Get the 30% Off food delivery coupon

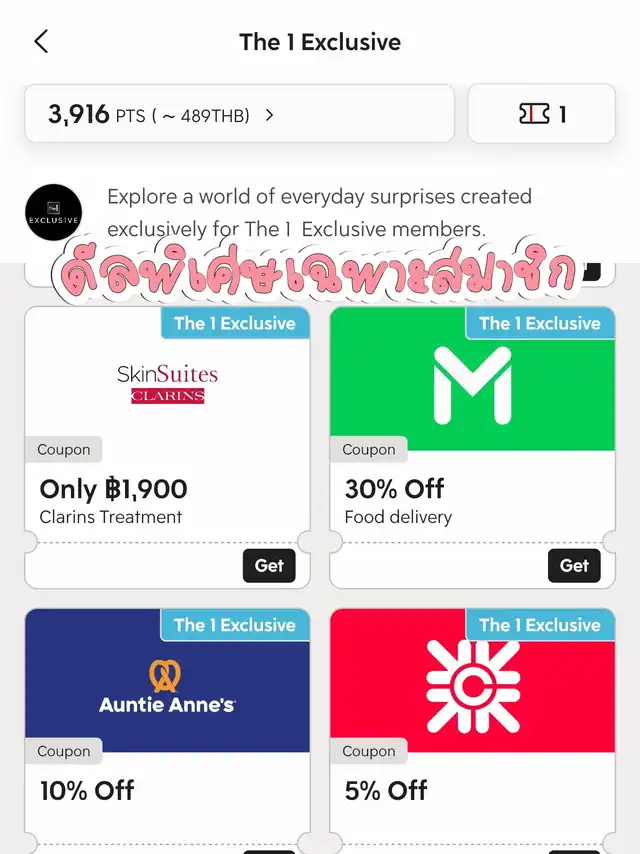574,565
